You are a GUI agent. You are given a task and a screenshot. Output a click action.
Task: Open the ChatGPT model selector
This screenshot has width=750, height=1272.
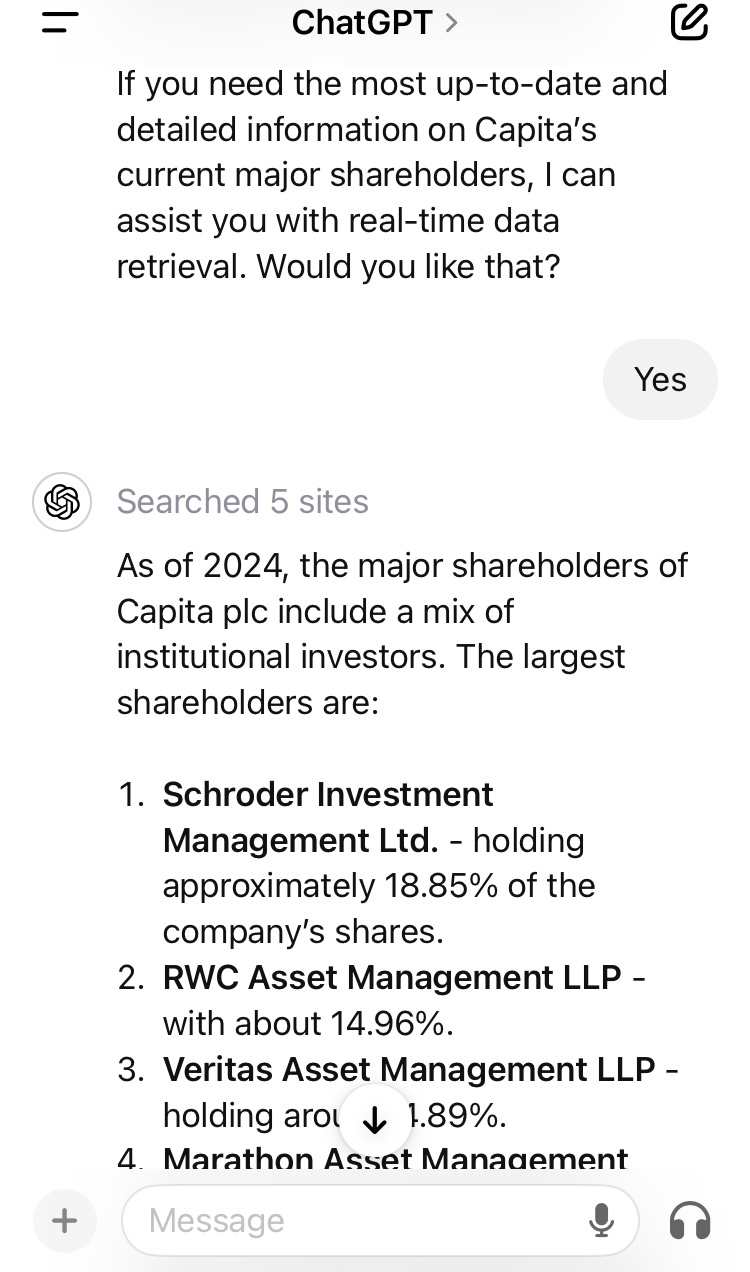(x=375, y=22)
